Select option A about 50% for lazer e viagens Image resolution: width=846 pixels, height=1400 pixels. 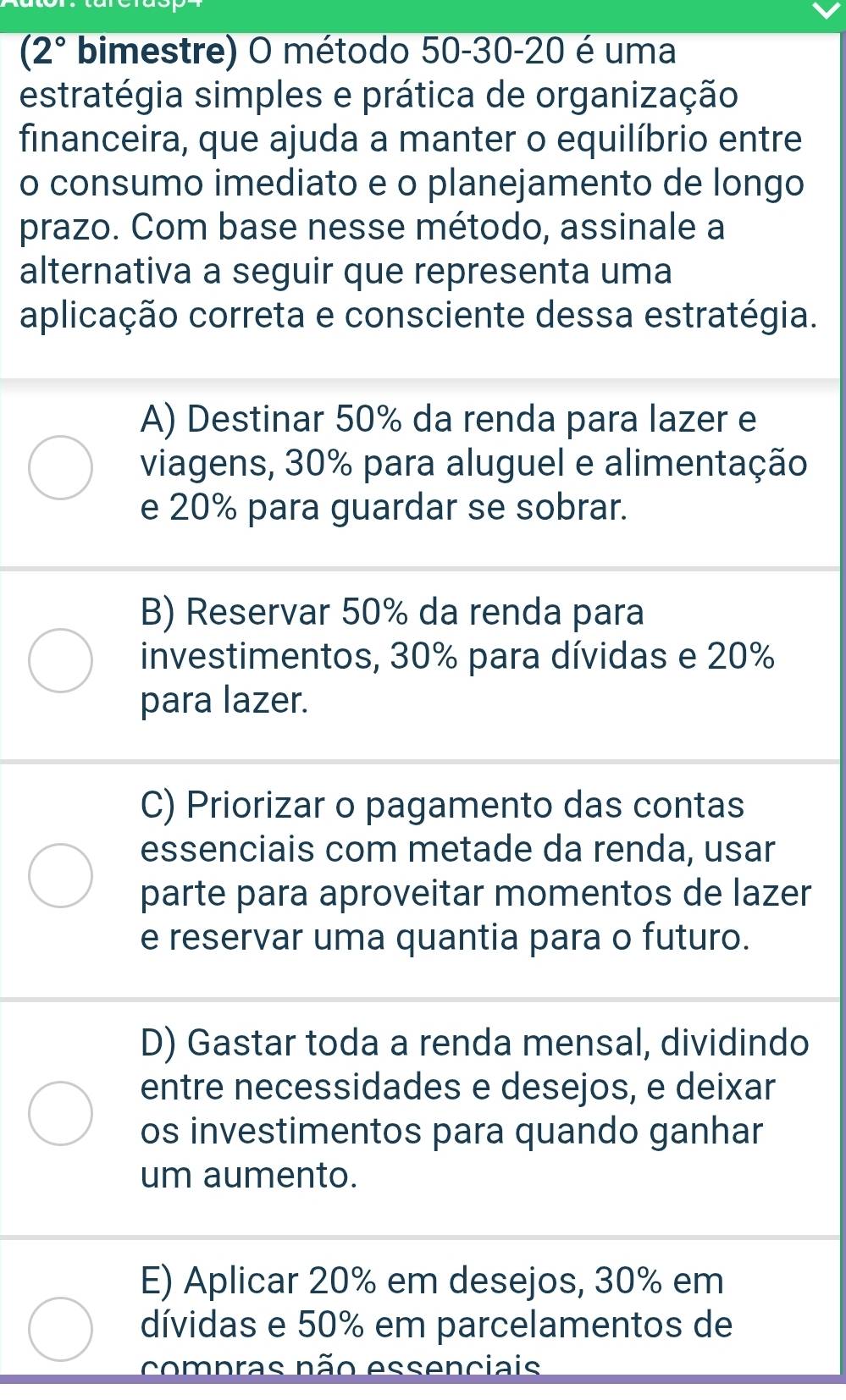tap(61, 468)
